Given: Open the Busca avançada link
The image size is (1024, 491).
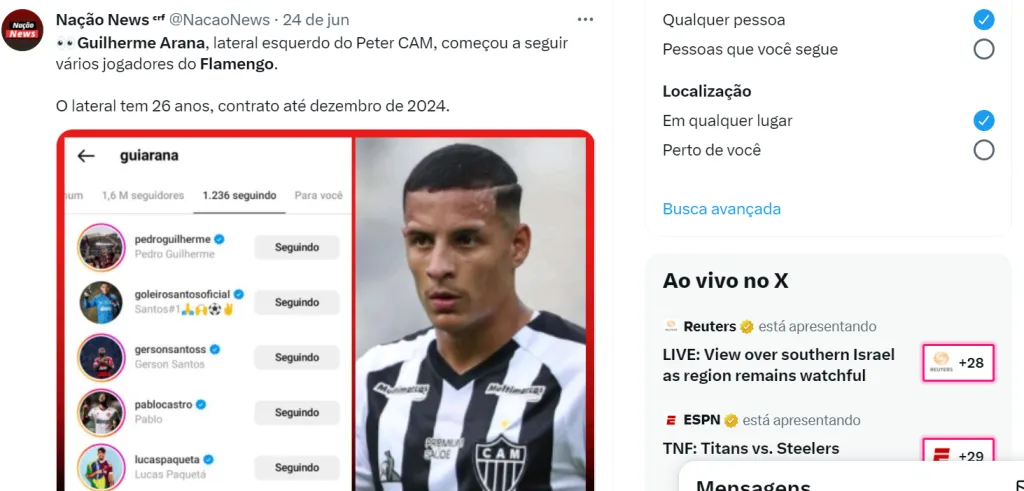Looking at the screenshot, I should (x=721, y=209).
